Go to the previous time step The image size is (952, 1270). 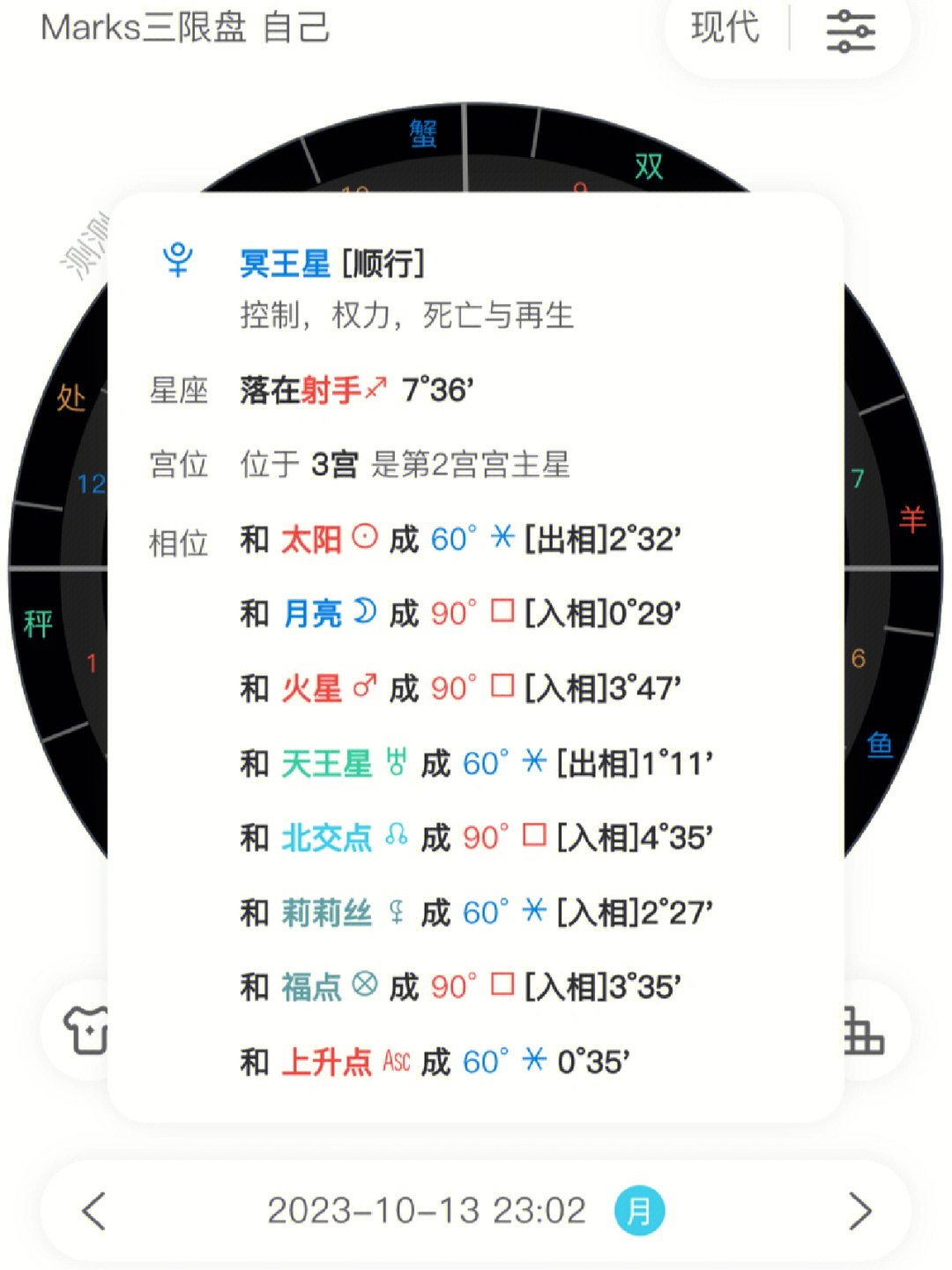pyautogui.click(x=94, y=1211)
